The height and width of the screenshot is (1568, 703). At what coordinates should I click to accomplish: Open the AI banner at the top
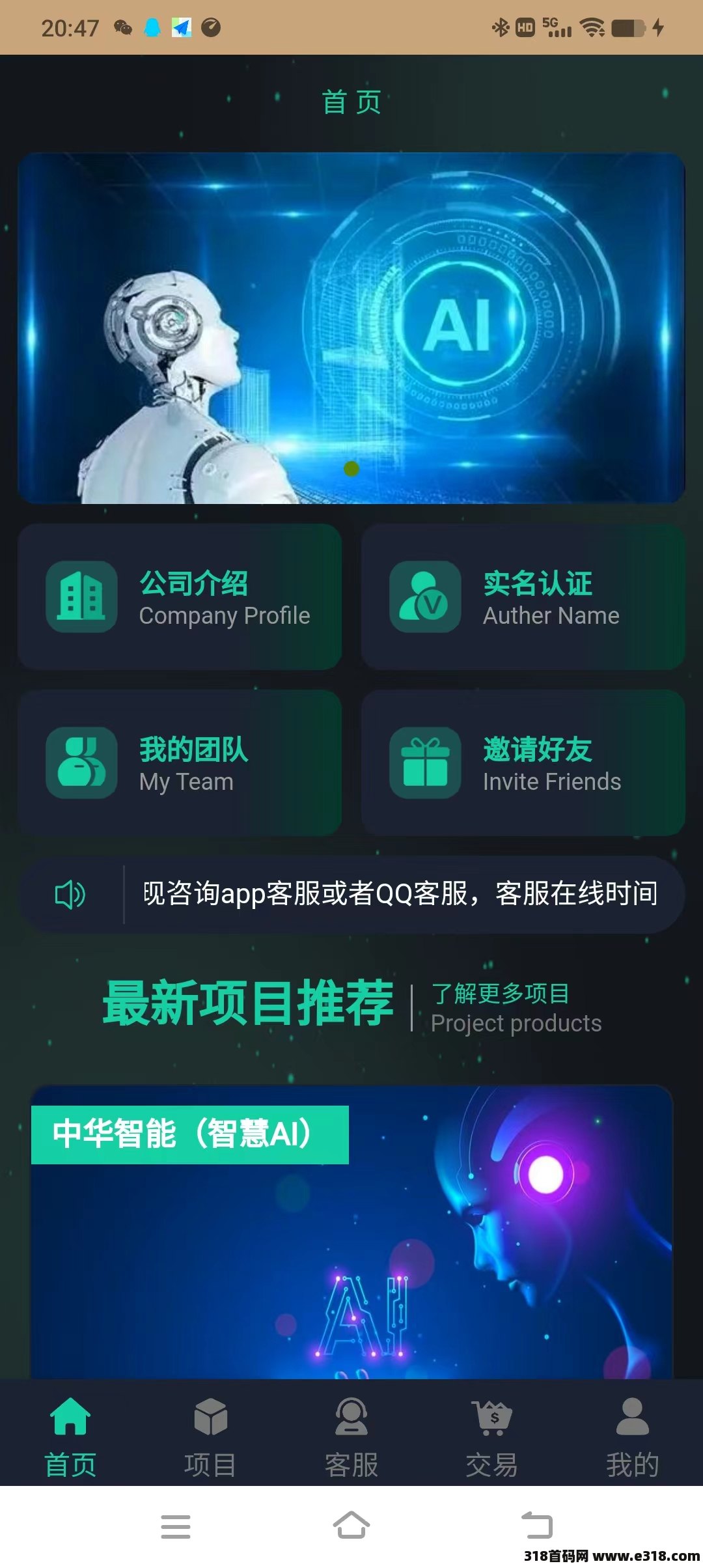pos(351,328)
